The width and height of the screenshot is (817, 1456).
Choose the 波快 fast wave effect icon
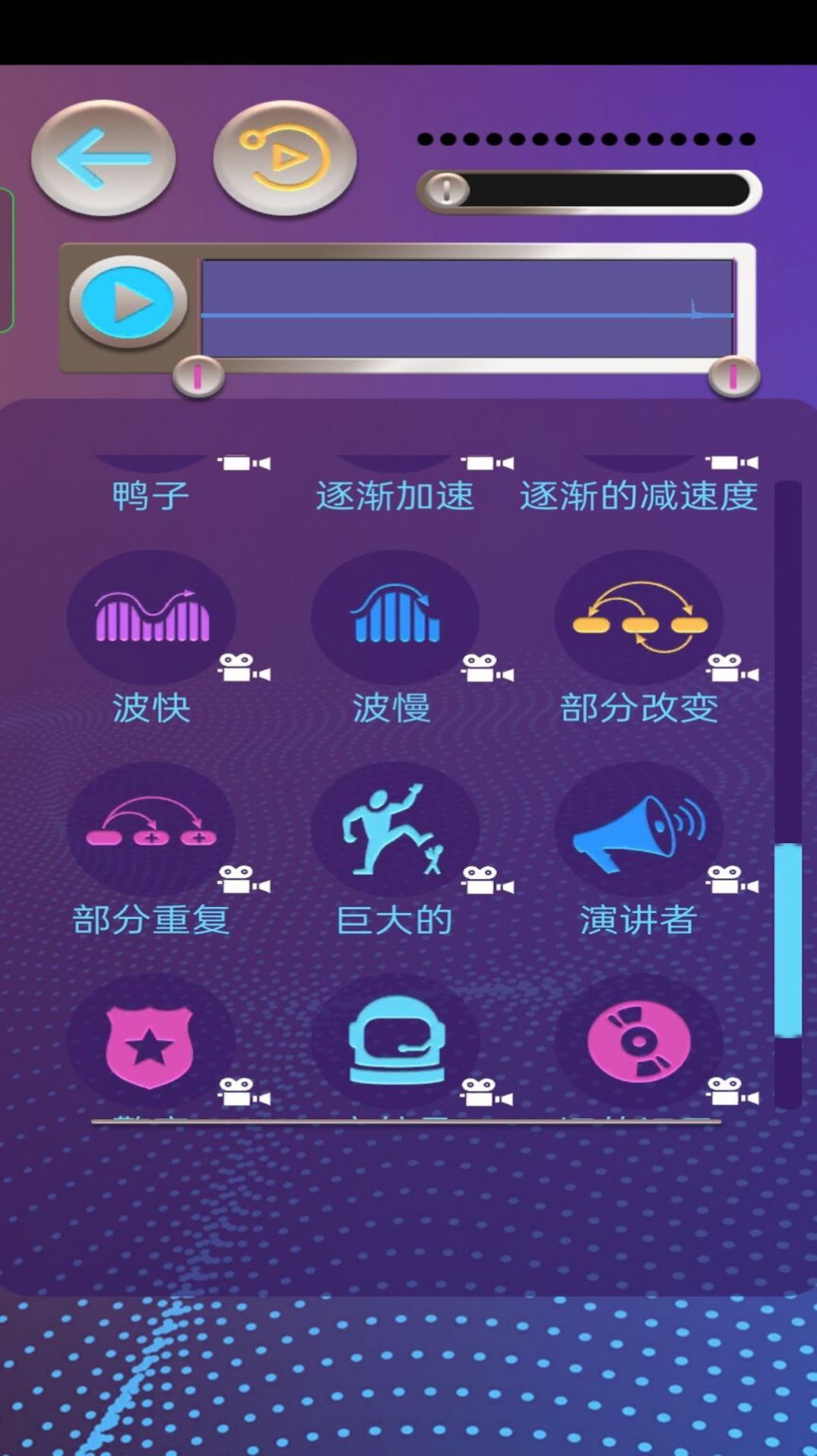tap(148, 617)
